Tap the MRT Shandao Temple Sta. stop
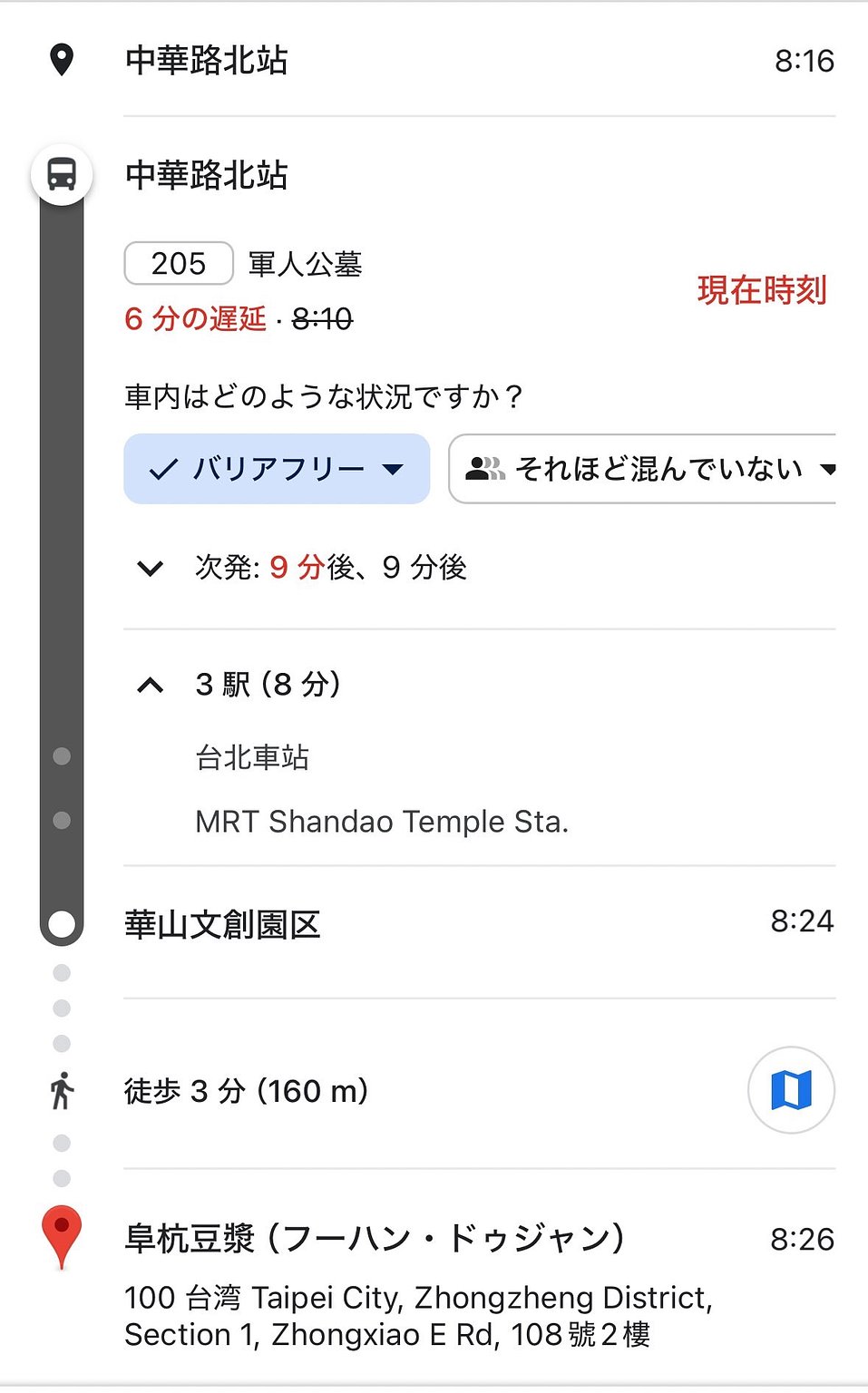This screenshot has width=868, height=1393. (382, 822)
